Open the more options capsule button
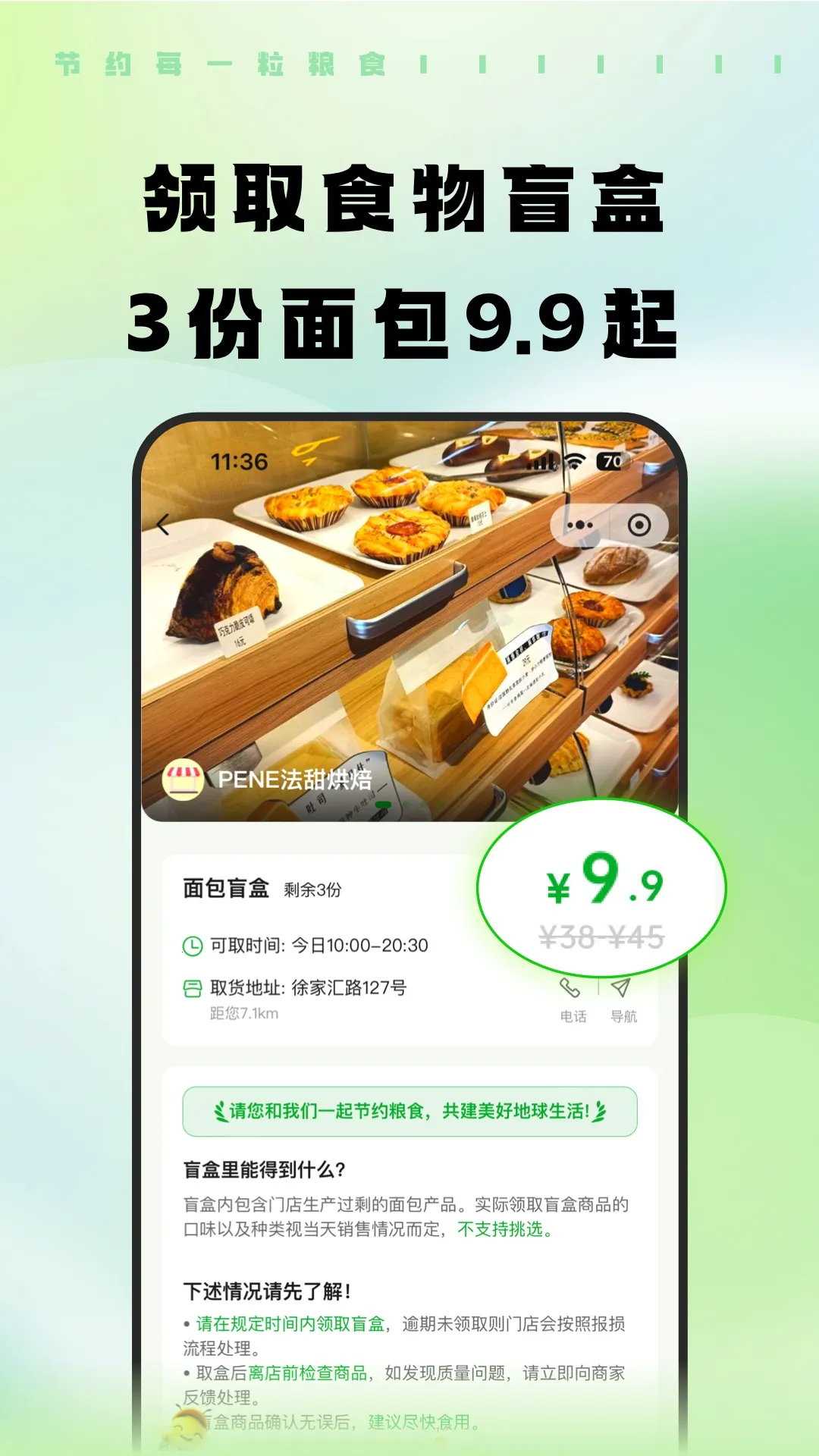 (581, 524)
